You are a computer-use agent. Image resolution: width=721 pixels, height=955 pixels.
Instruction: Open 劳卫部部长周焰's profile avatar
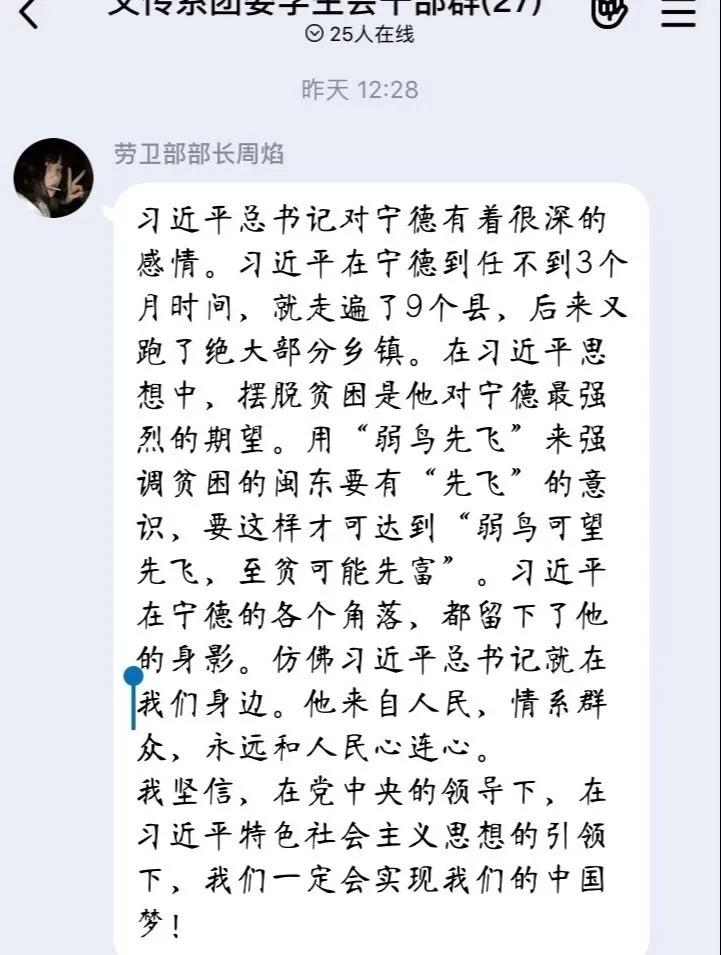[x=53, y=178]
